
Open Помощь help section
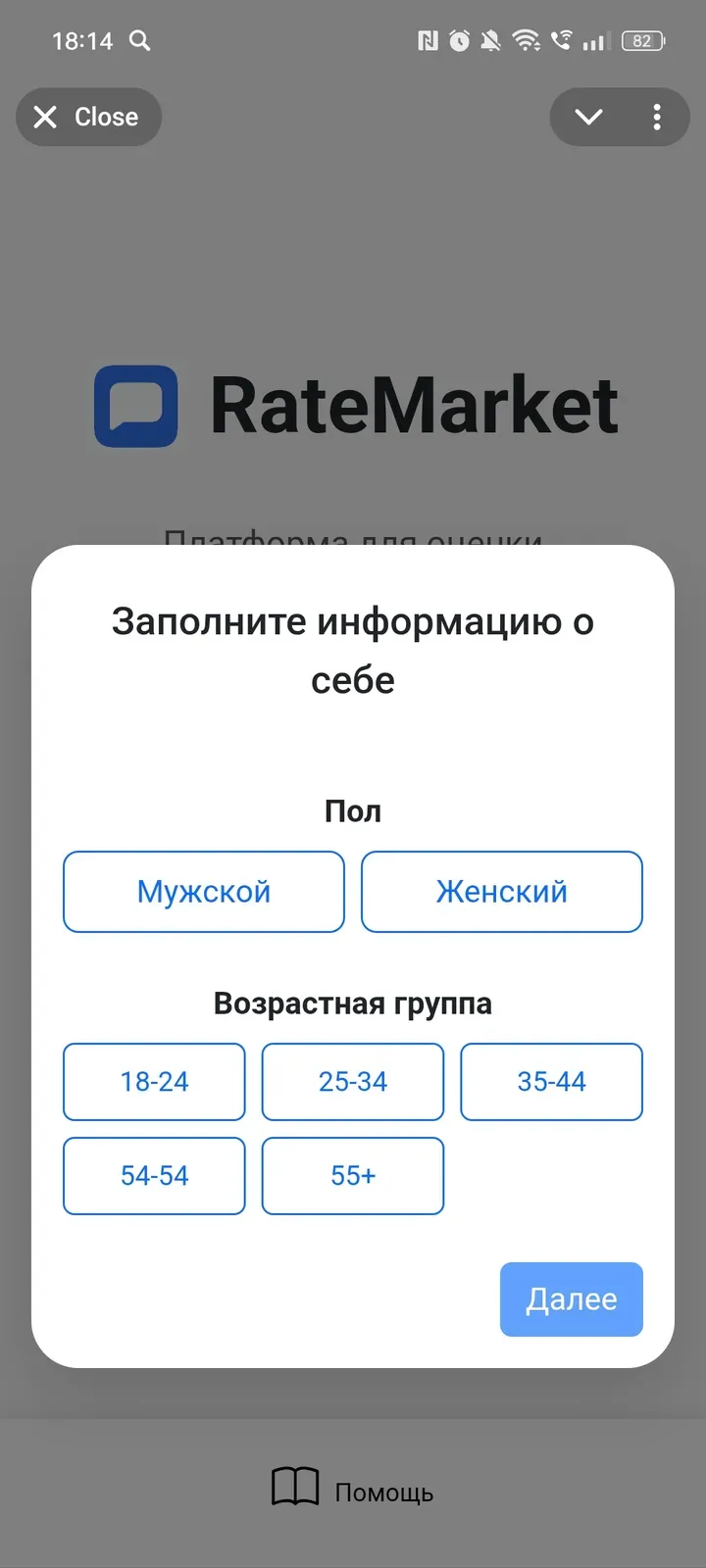[383, 1492]
